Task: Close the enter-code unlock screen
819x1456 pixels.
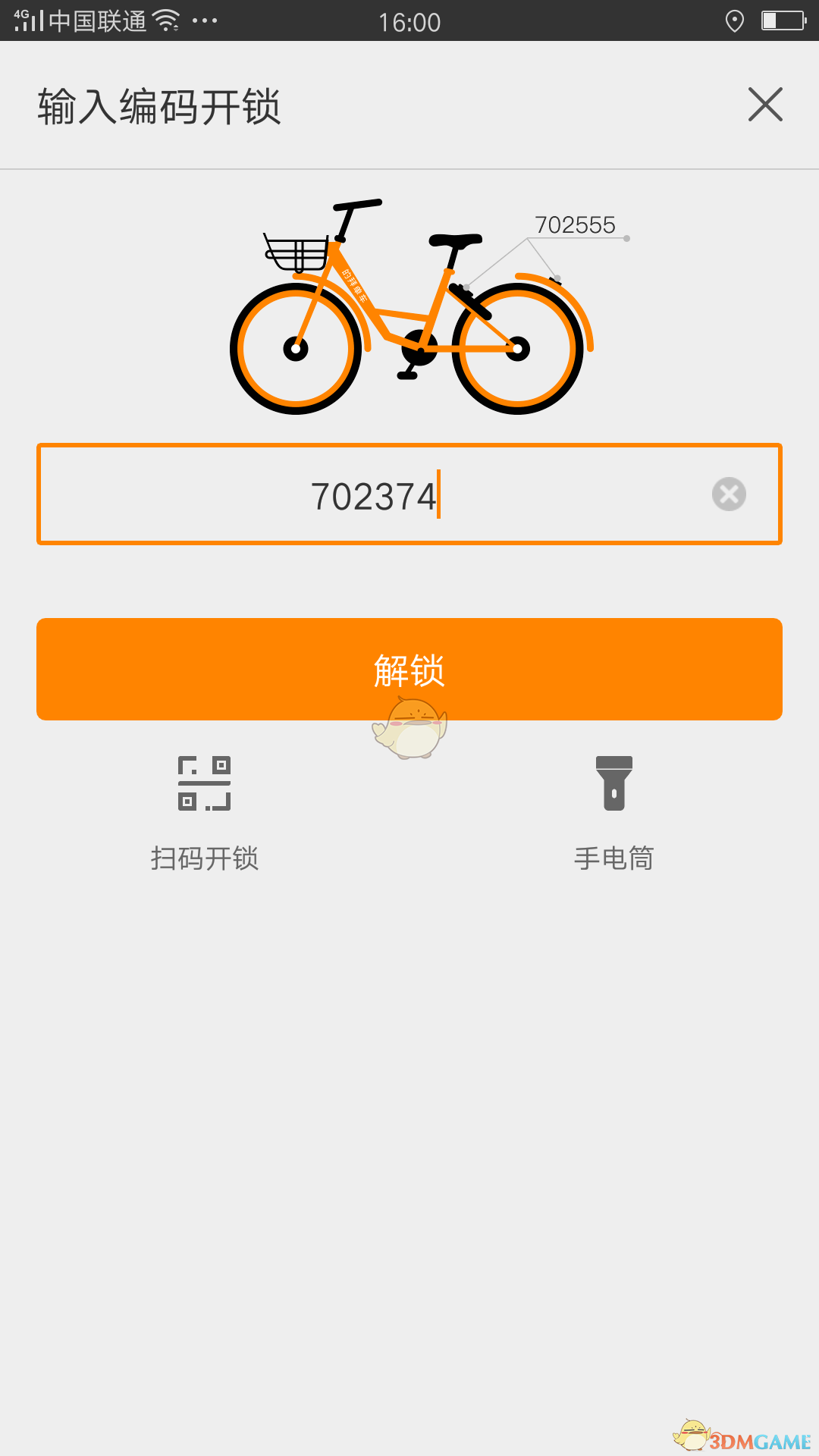Action: tap(765, 105)
